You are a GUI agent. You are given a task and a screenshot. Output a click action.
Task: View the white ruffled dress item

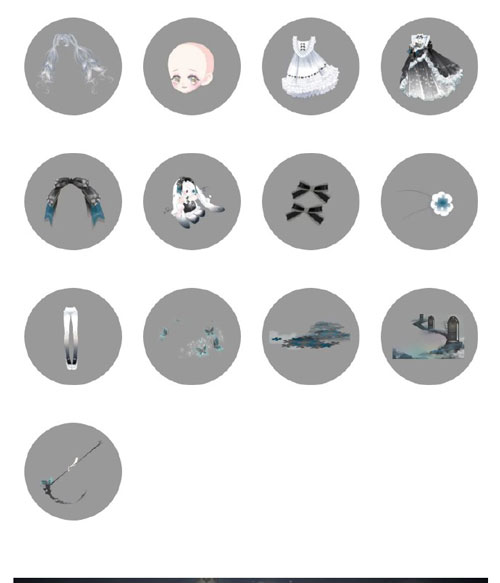tap(311, 66)
